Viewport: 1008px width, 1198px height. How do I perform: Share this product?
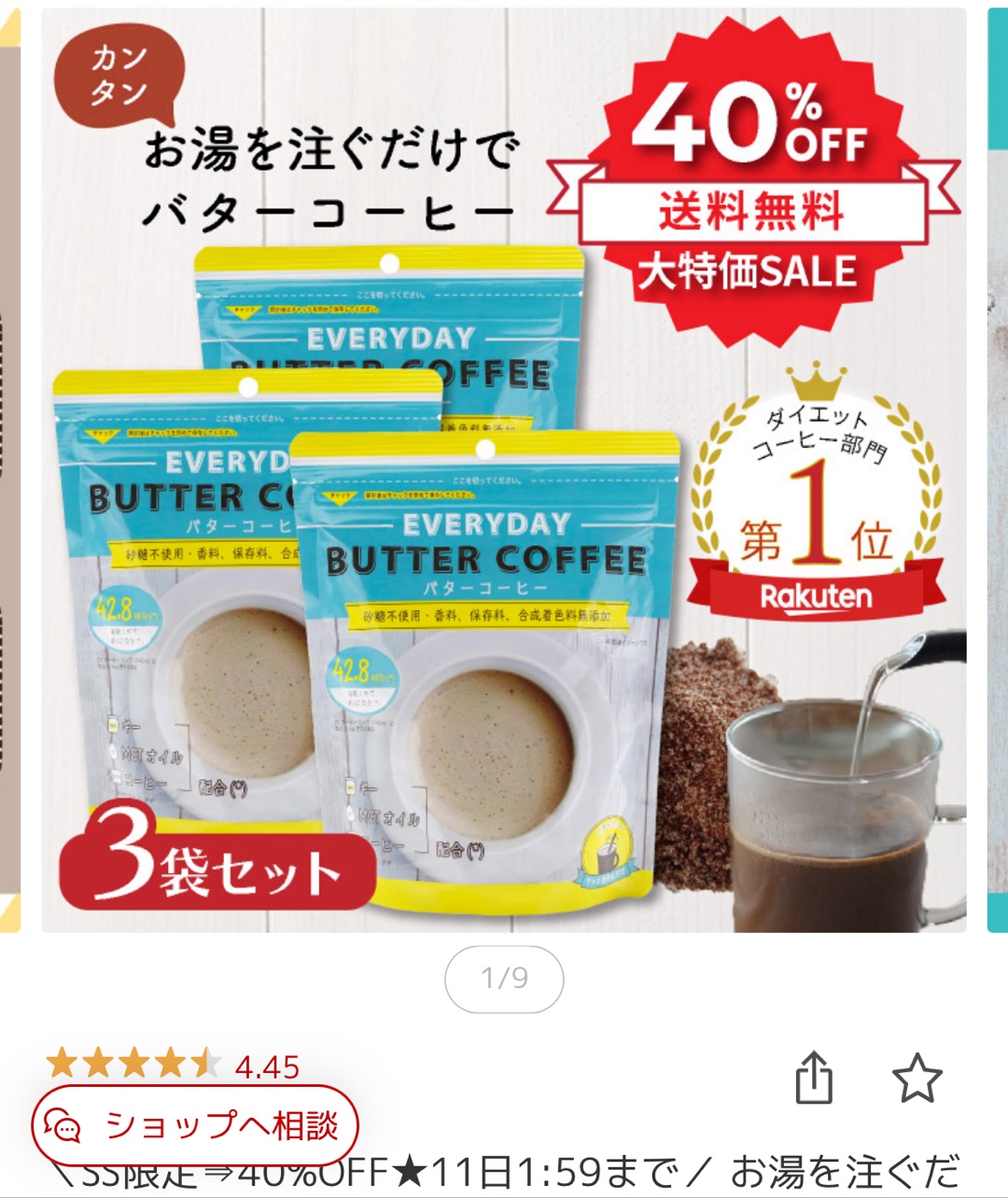(x=813, y=1079)
